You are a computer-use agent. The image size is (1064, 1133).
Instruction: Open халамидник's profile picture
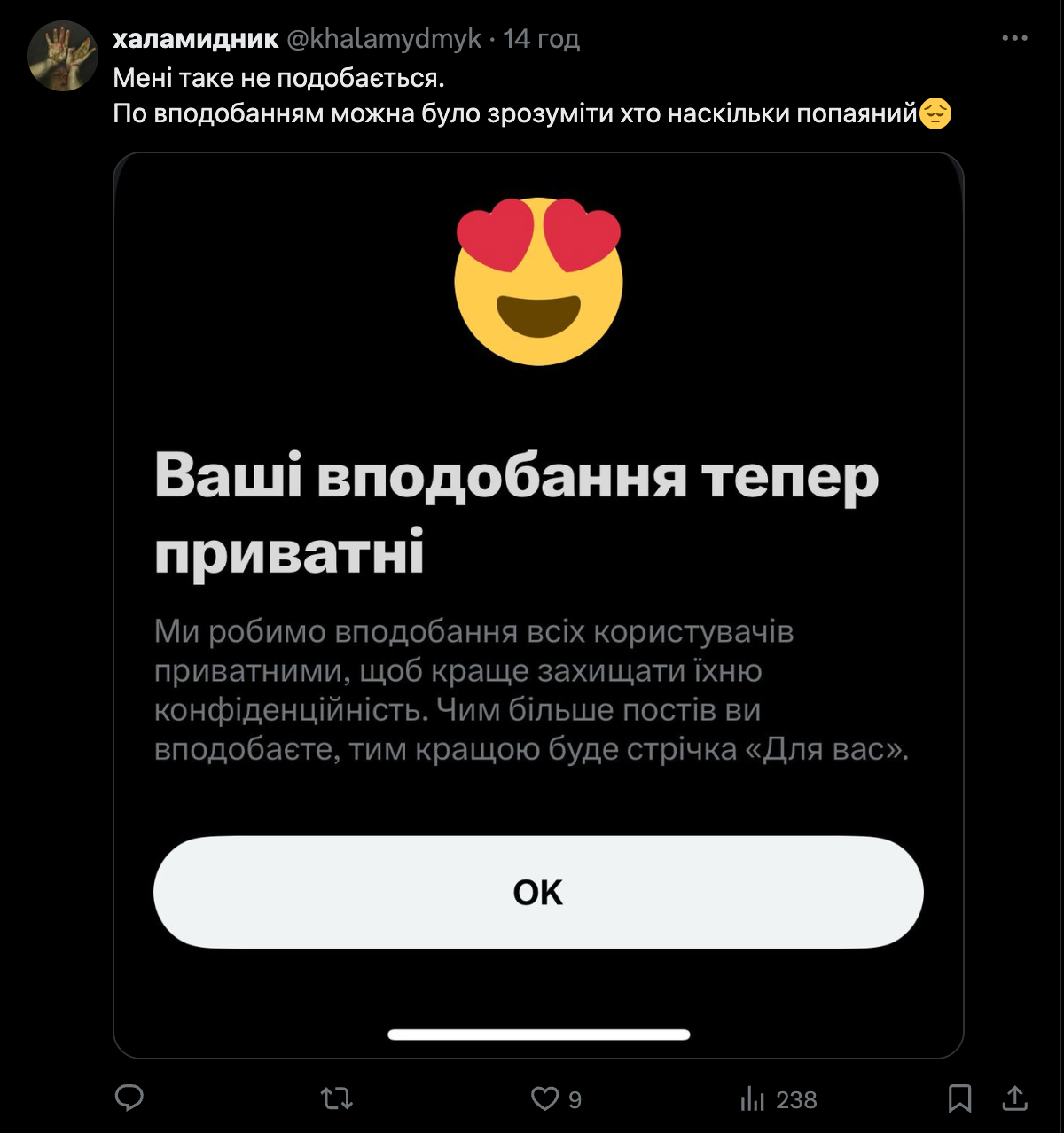point(62,57)
